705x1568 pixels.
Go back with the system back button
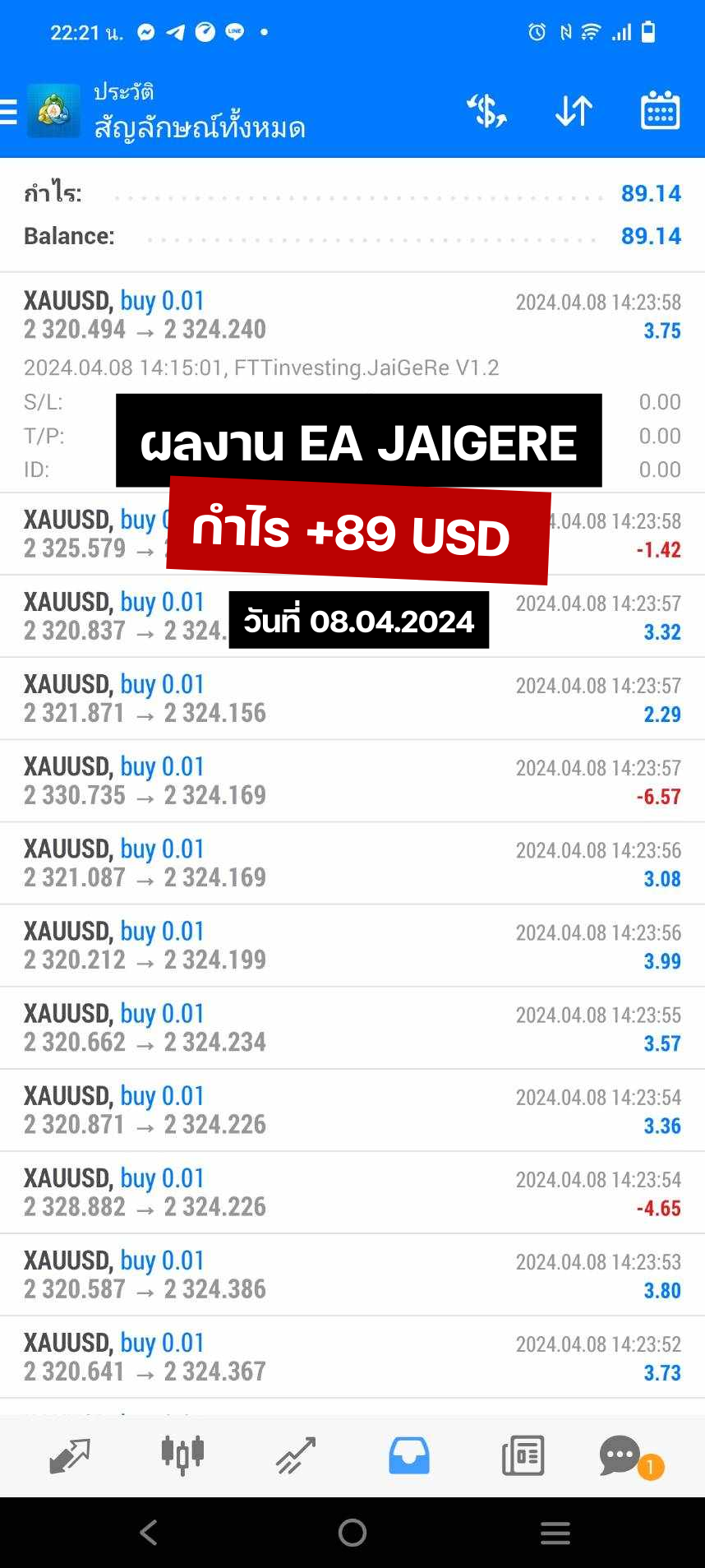tap(149, 1532)
